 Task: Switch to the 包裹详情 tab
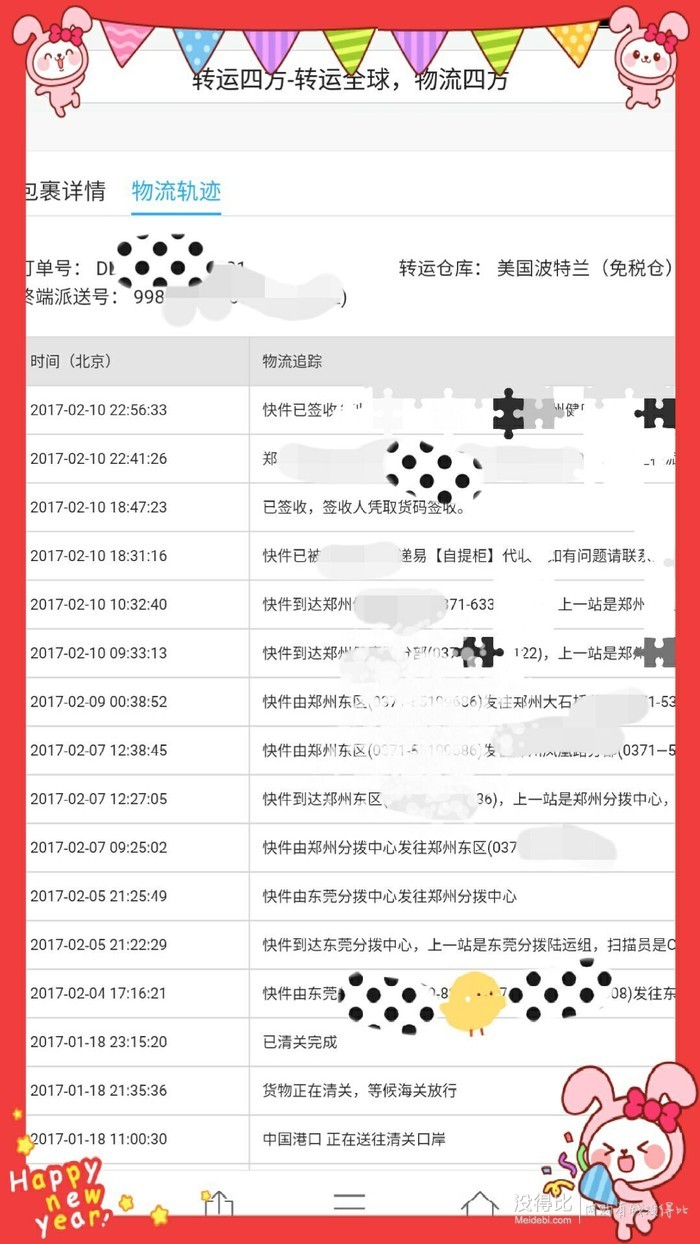tap(66, 191)
